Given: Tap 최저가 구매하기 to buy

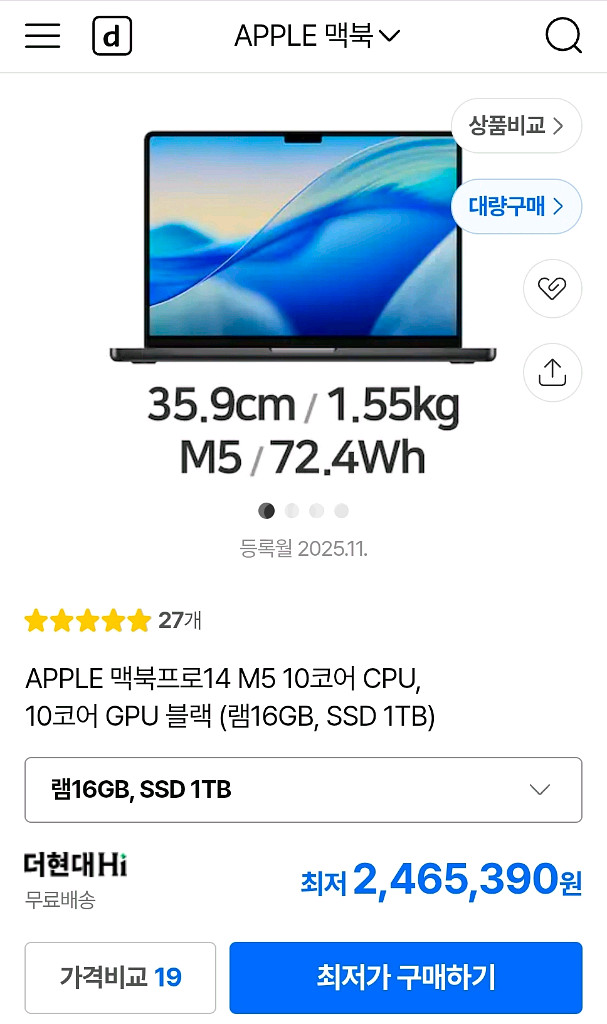Looking at the screenshot, I should [406, 977].
